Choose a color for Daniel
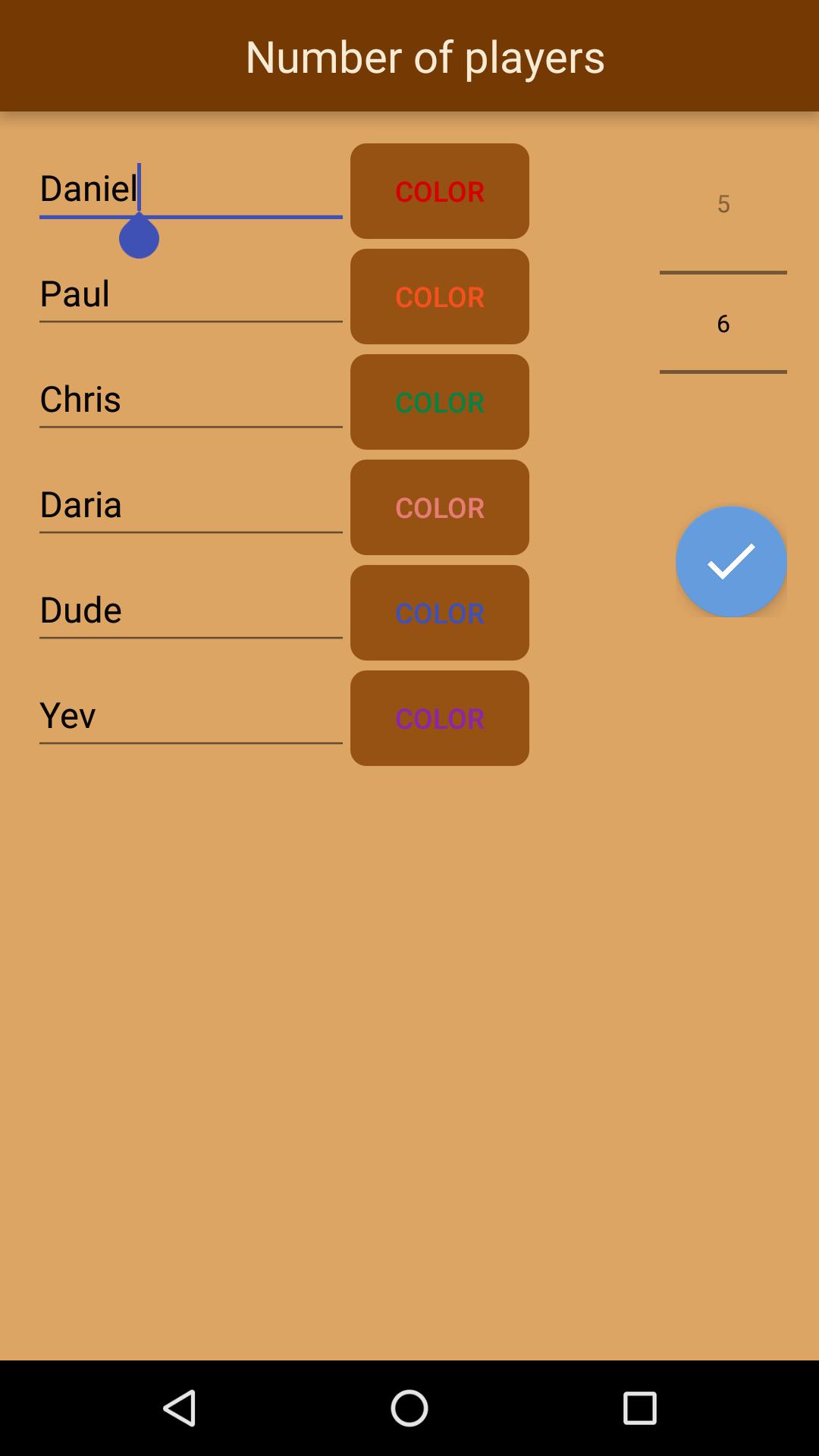 [439, 191]
